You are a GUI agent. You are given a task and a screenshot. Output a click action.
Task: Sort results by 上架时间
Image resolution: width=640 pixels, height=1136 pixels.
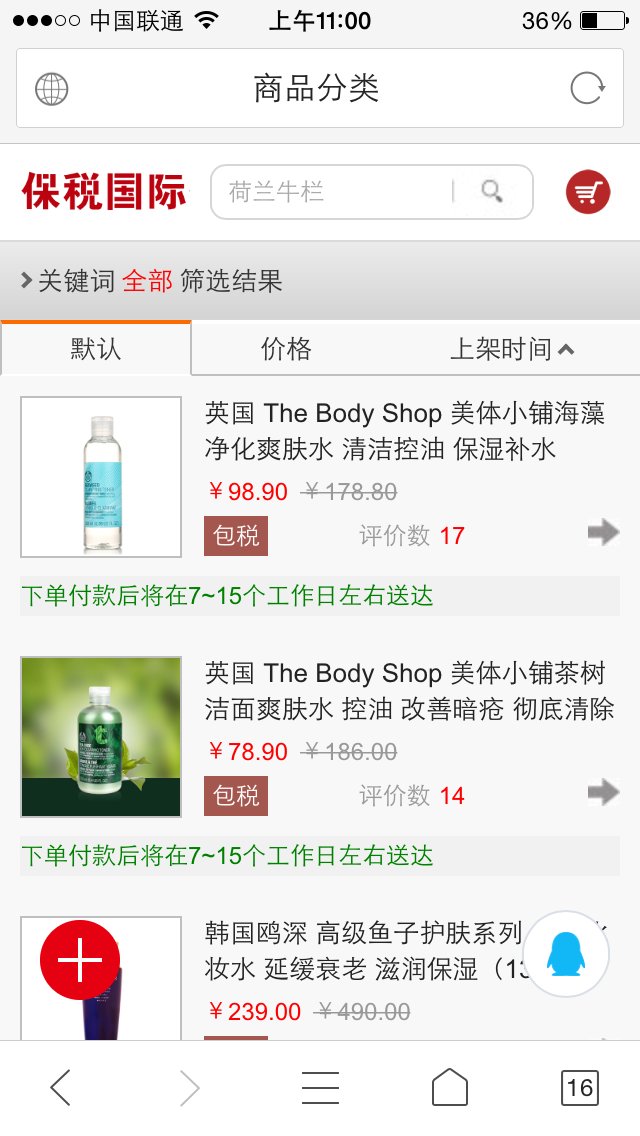tap(512, 349)
